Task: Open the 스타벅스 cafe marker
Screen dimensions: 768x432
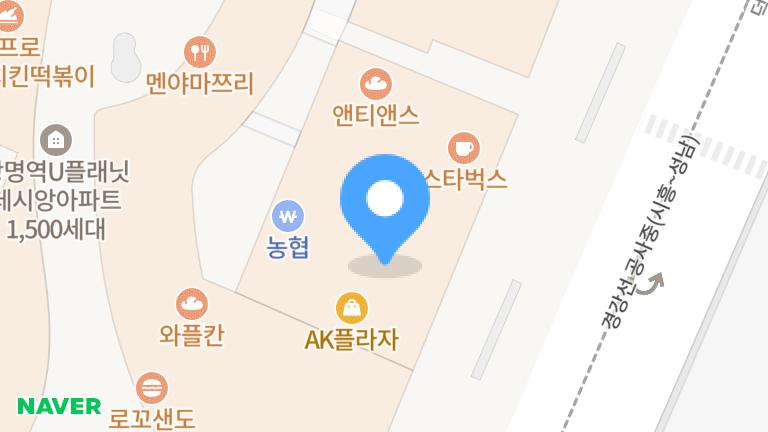Action: pyautogui.click(x=463, y=148)
